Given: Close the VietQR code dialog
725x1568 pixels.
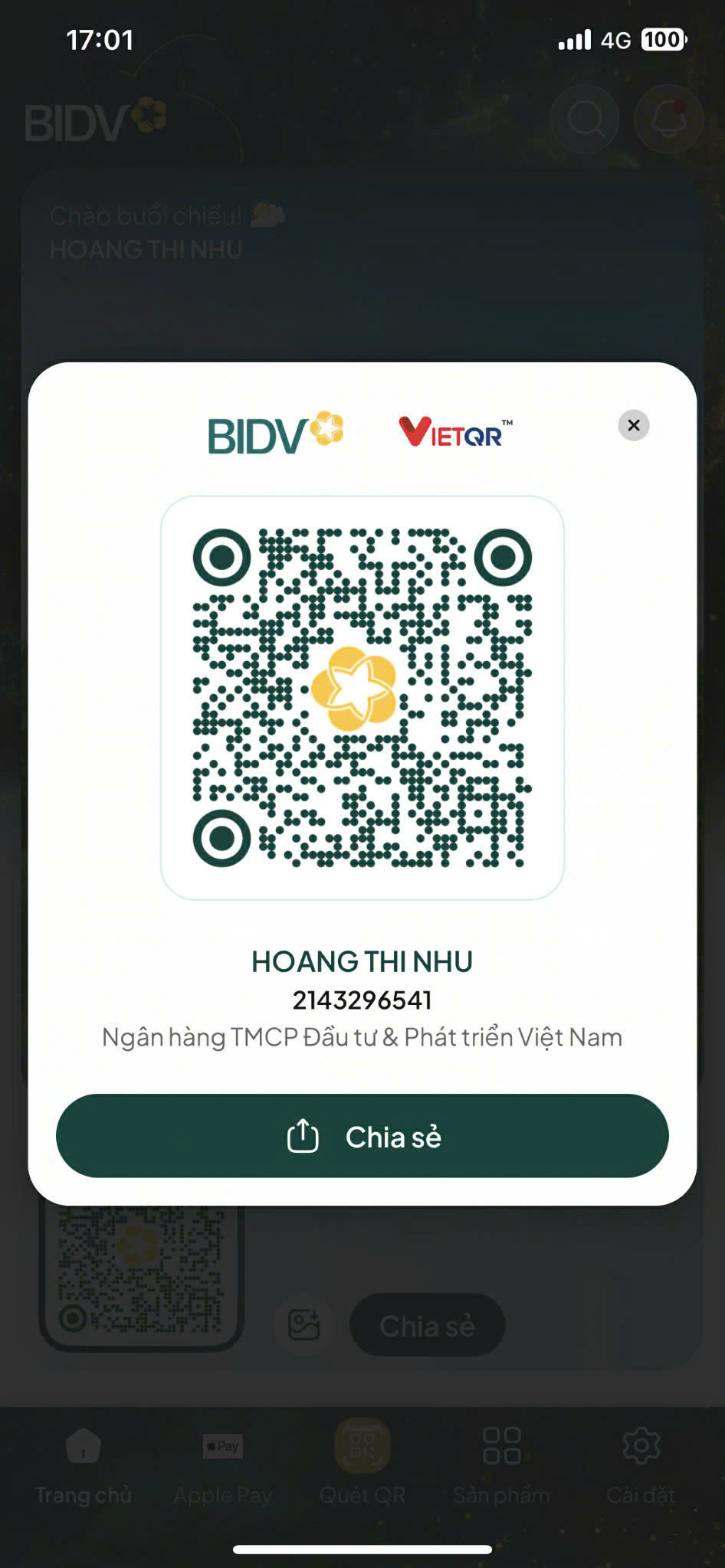Looking at the screenshot, I should click(633, 425).
